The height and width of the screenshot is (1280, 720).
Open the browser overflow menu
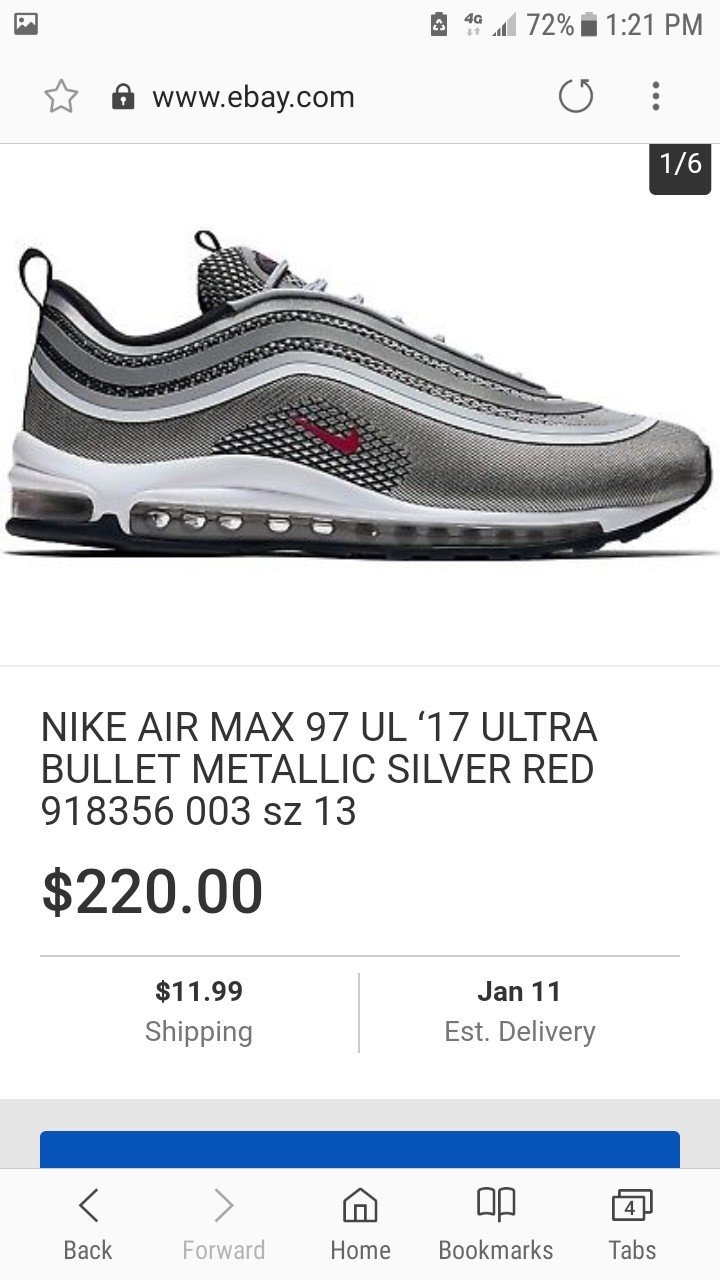coord(656,97)
